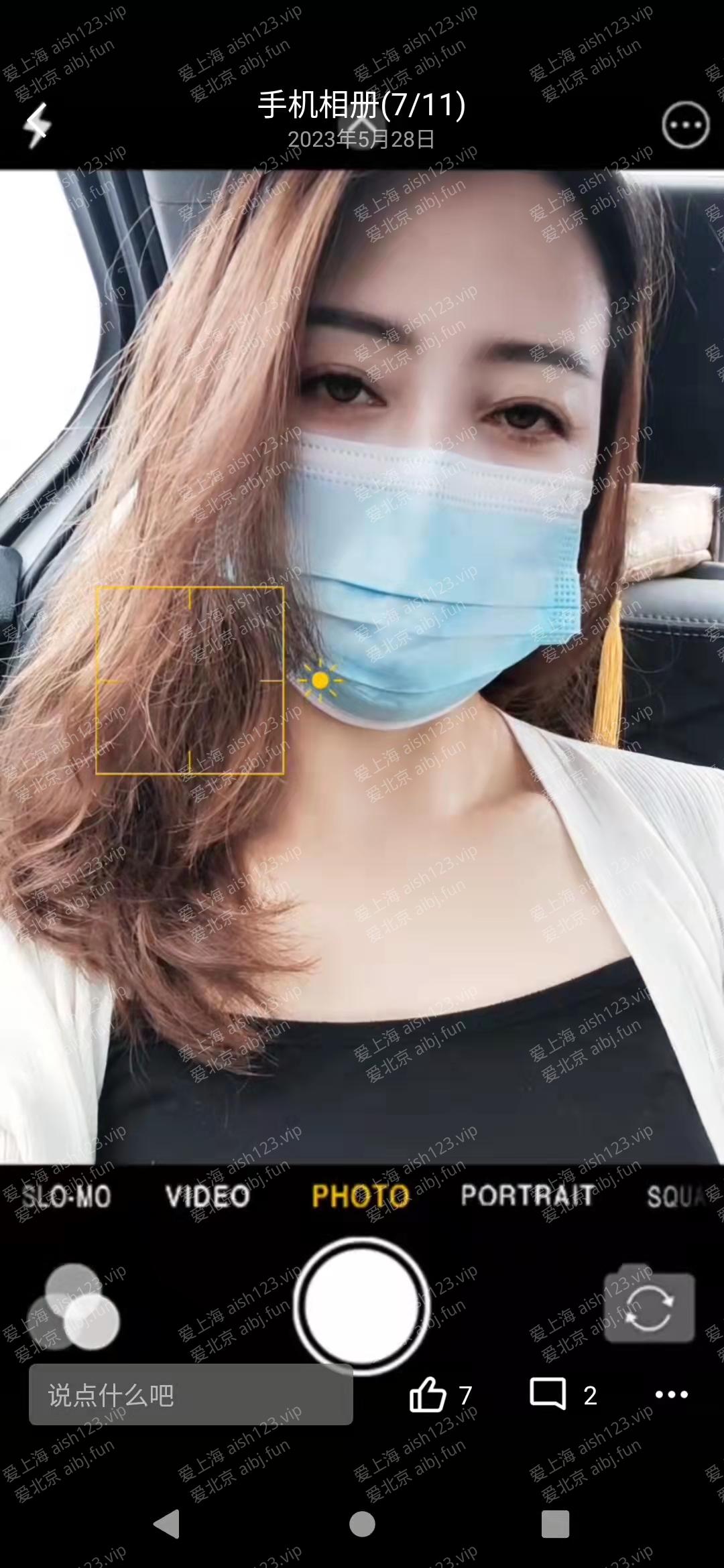Open the photo's comments
724x1568 pixels.
548,1394
